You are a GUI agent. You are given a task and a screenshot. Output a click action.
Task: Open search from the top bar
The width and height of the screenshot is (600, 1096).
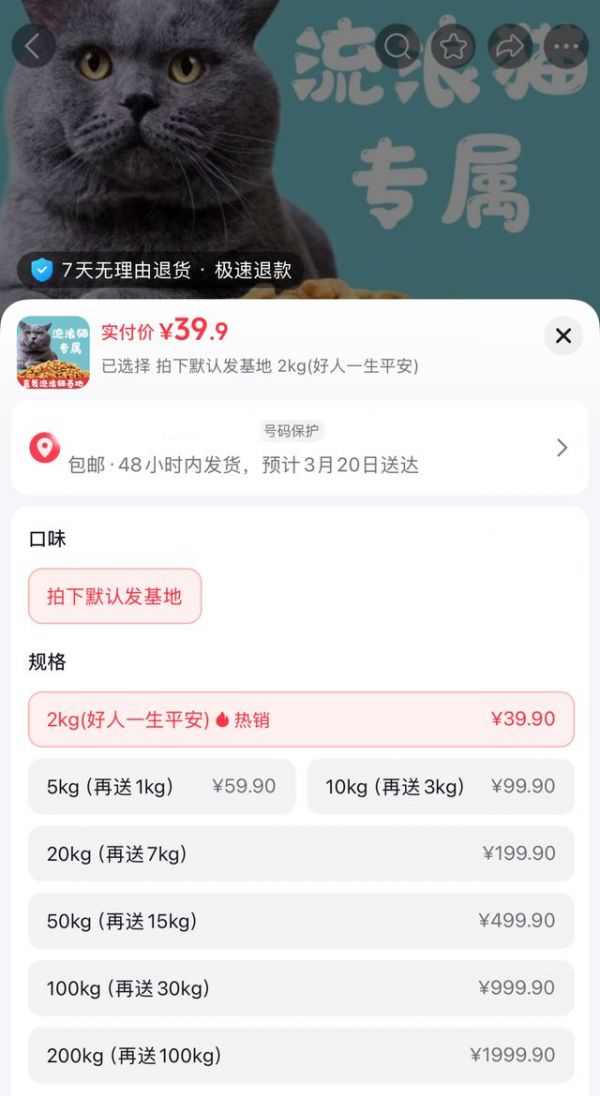tap(397, 46)
